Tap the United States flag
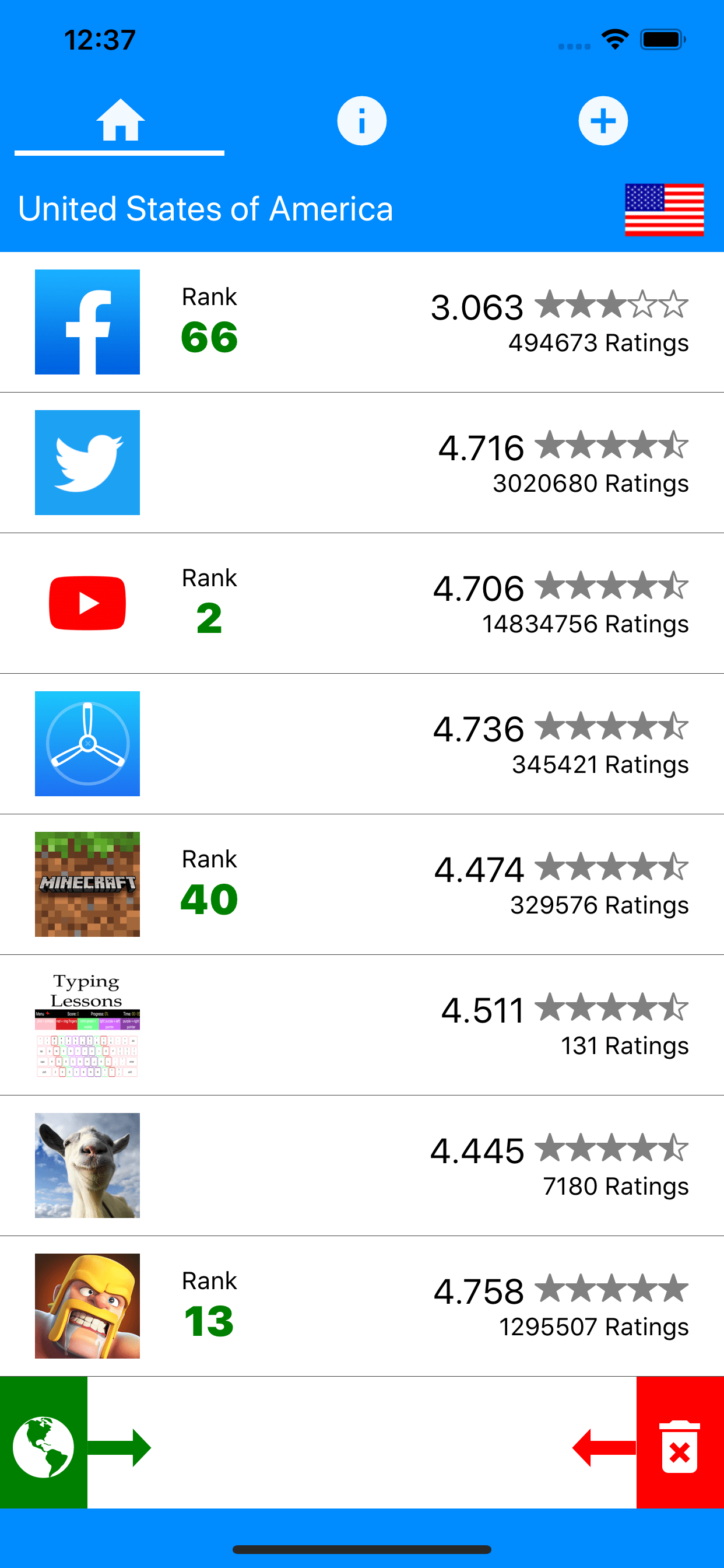Image resolution: width=724 pixels, height=1568 pixels. [665, 209]
